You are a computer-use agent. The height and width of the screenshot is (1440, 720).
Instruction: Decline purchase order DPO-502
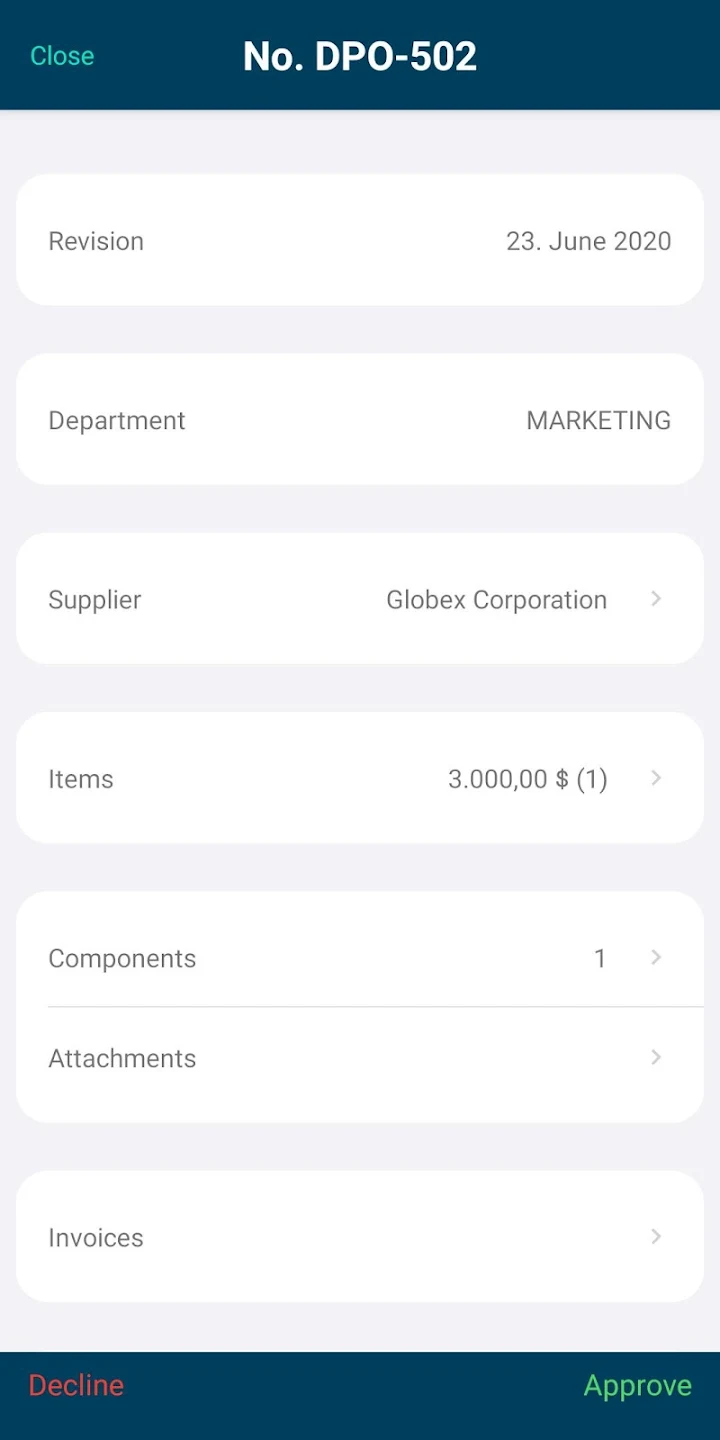point(77,1385)
